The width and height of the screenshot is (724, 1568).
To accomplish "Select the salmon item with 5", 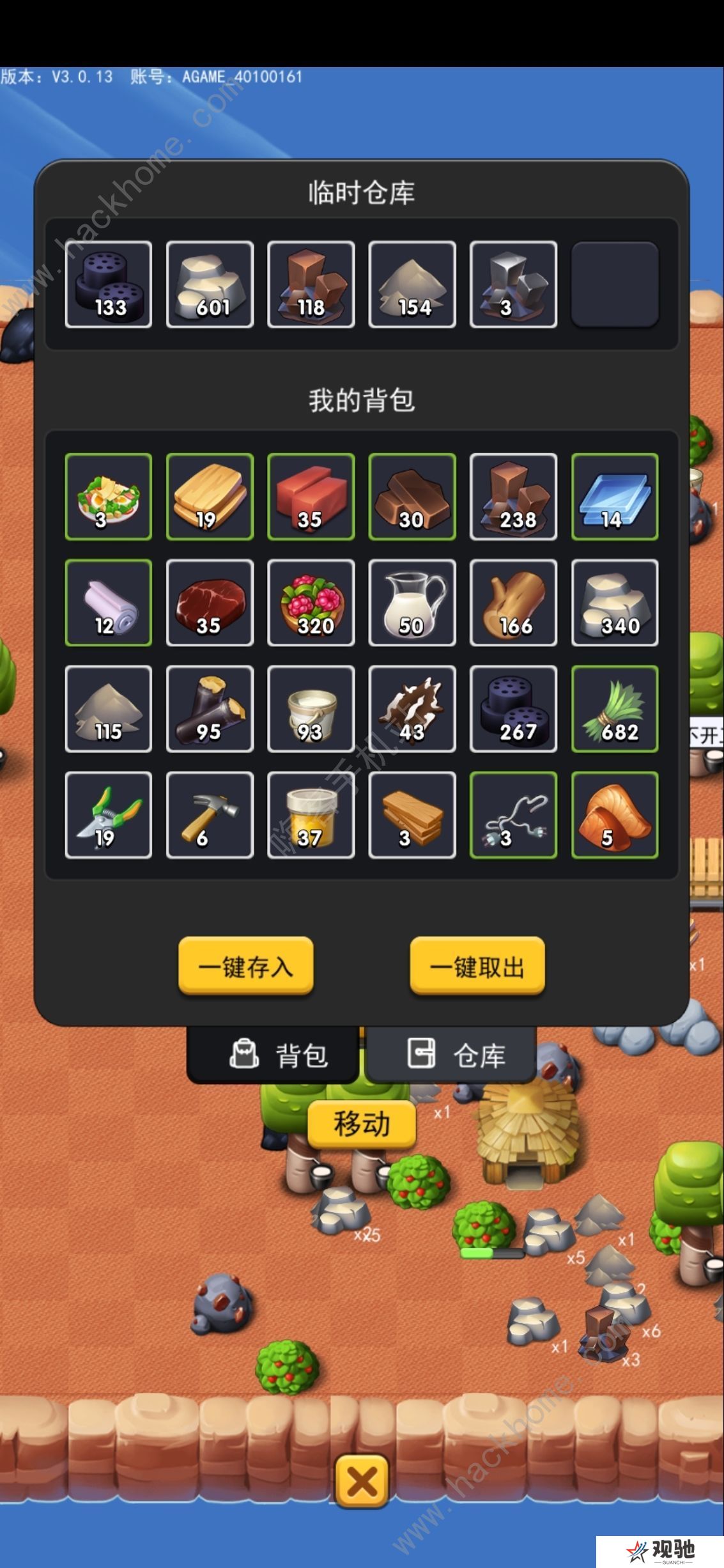I will [x=615, y=815].
